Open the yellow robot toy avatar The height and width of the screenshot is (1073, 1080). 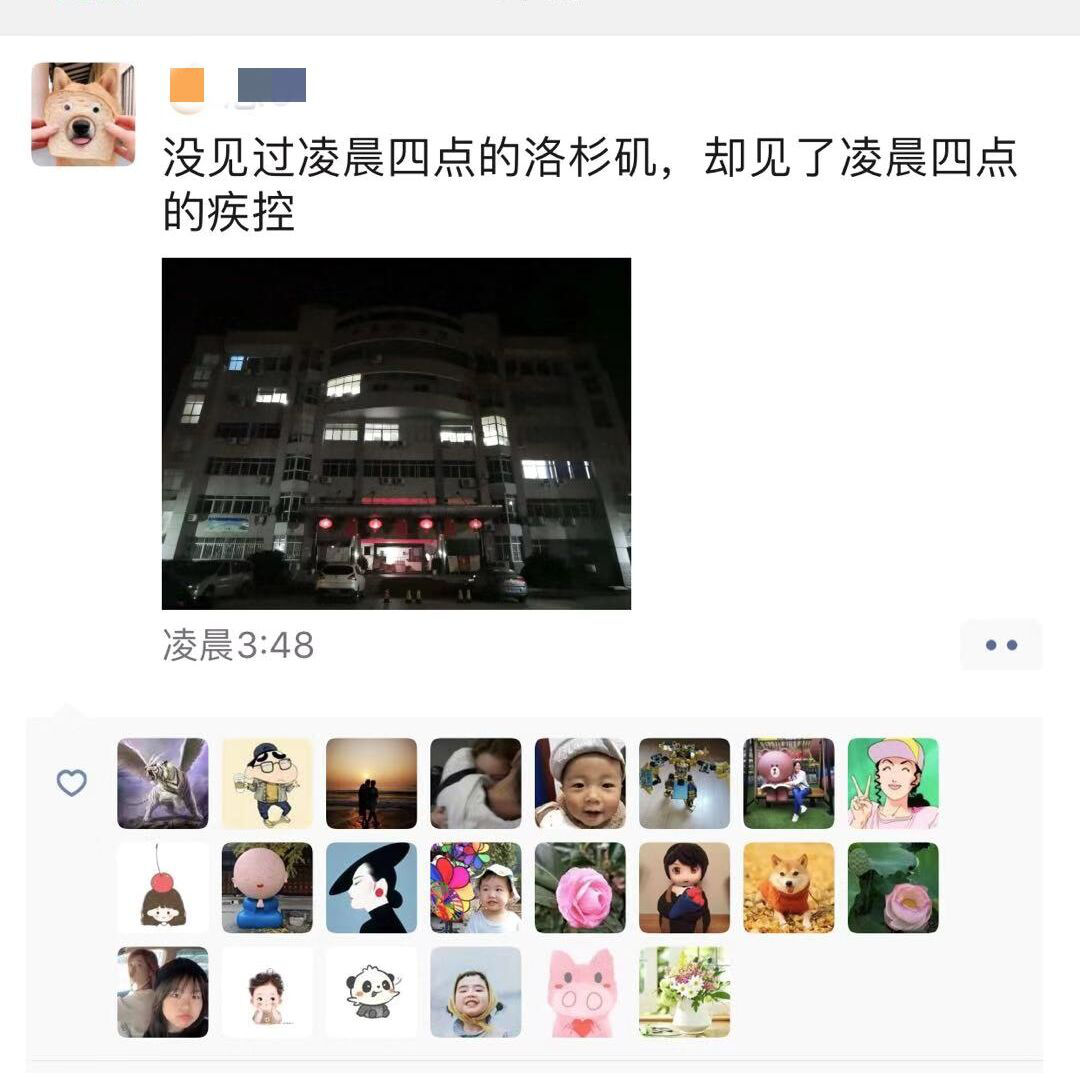[684, 783]
